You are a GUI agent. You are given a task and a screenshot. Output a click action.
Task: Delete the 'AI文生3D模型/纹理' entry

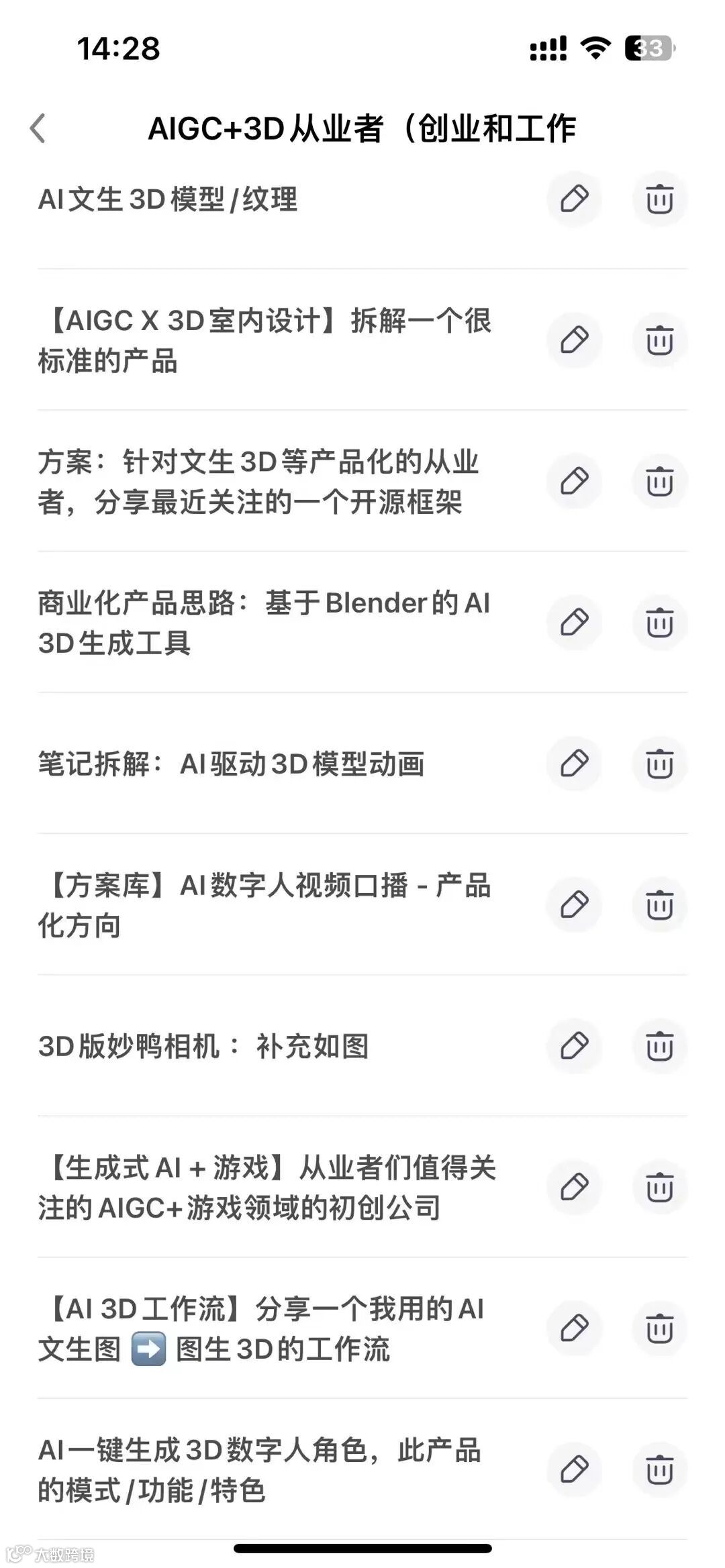coord(660,199)
